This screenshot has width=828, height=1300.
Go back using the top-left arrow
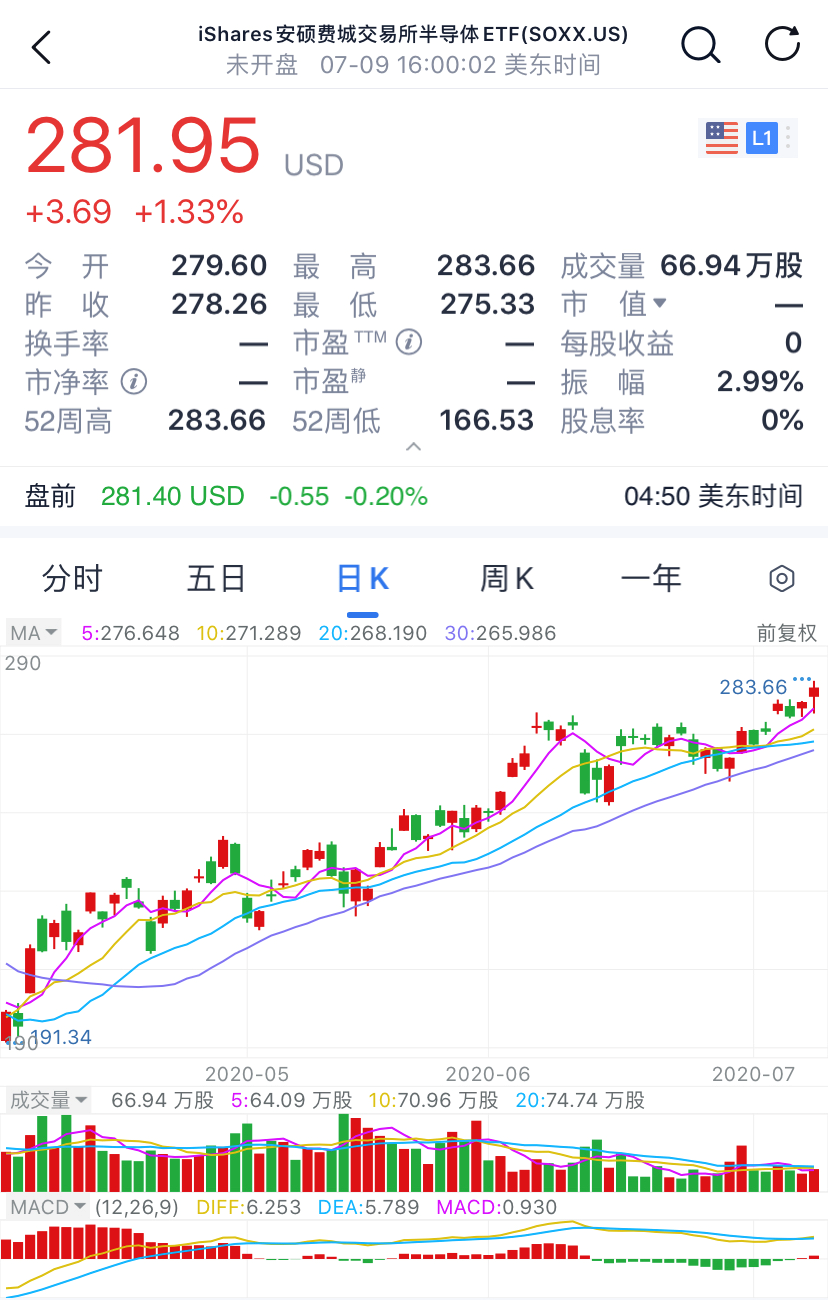pos(41,47)
